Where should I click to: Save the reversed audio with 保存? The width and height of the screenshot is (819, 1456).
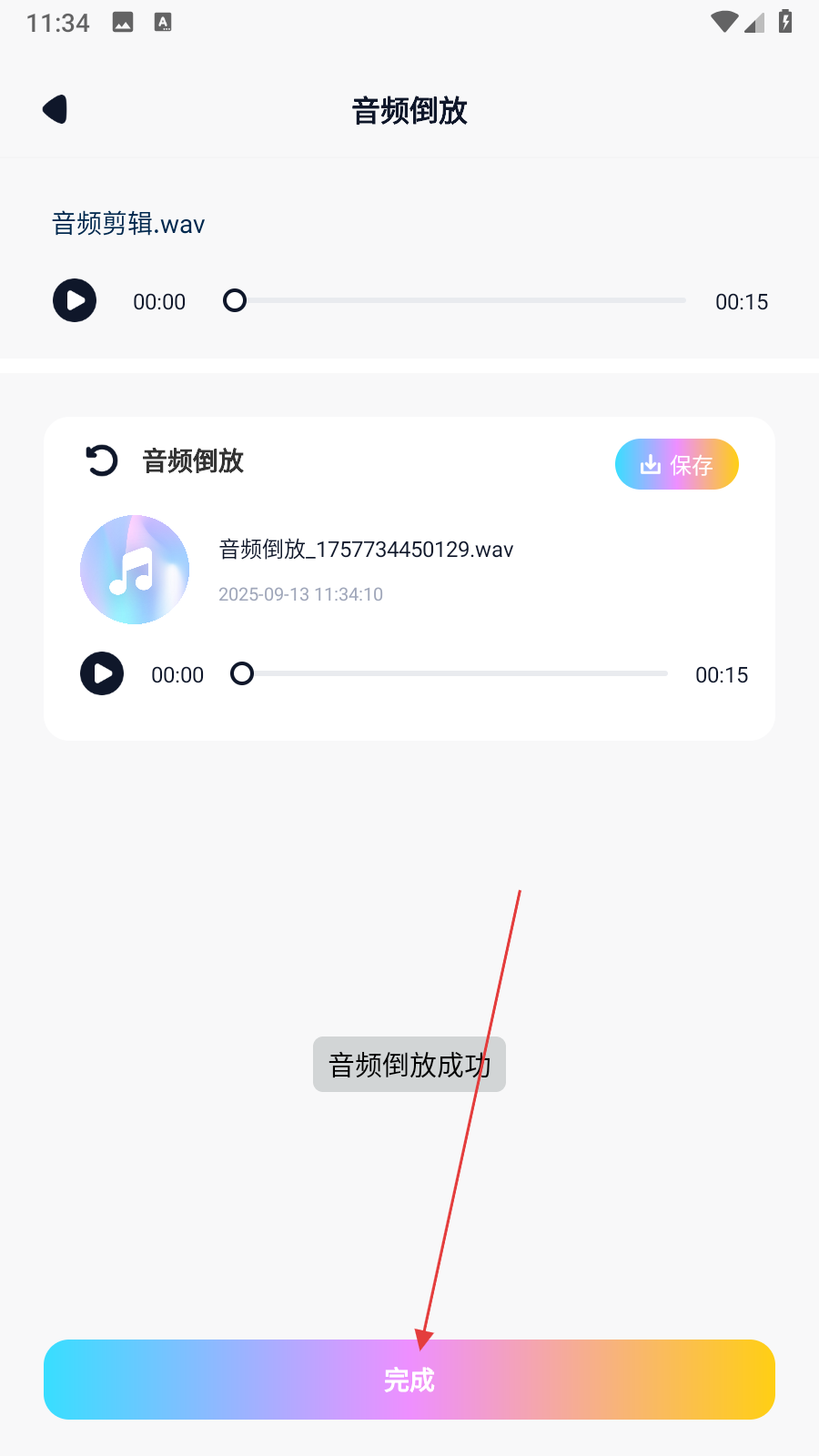coord(676,464)
